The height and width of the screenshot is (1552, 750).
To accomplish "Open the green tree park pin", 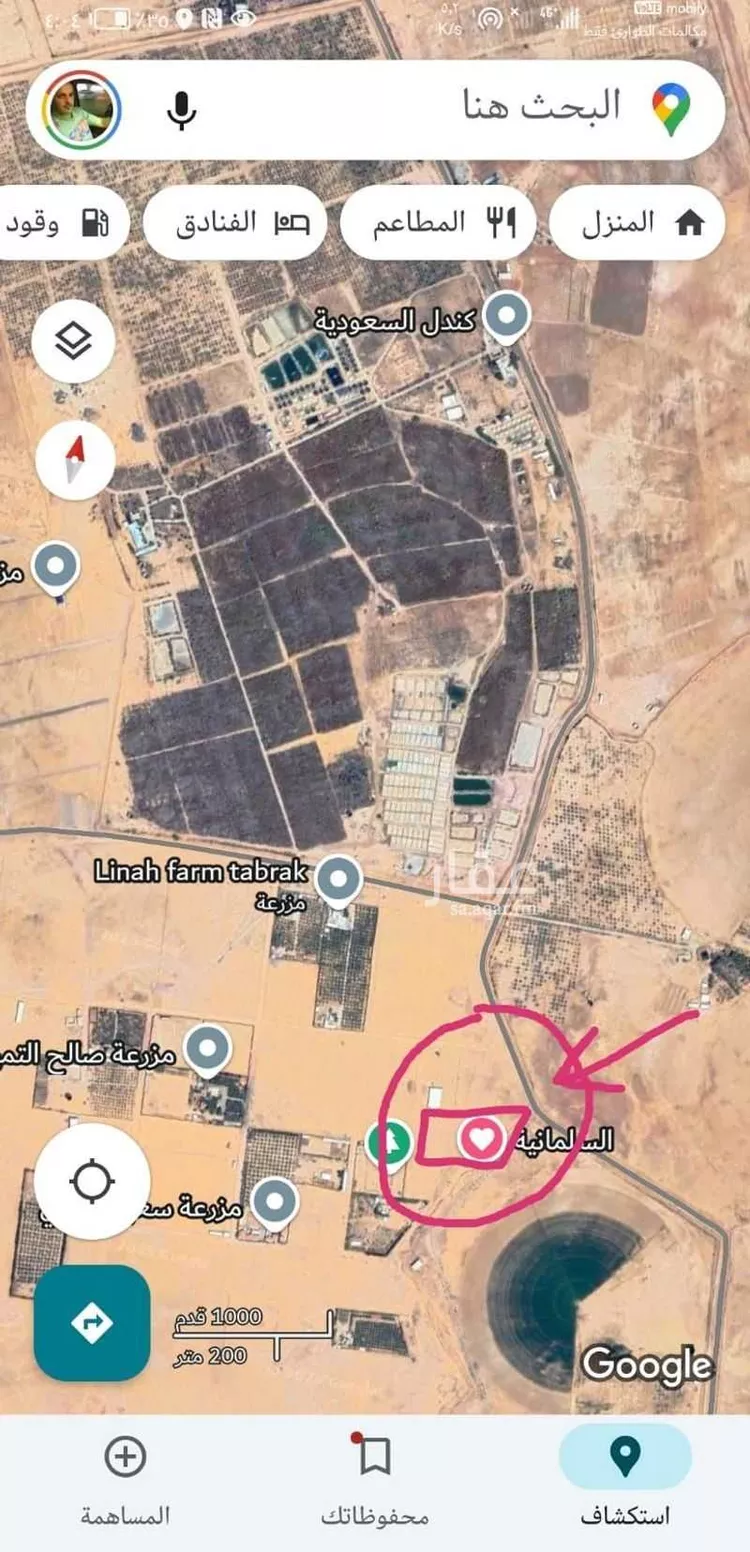I will pyautogui.click(x=389, y=1142).
